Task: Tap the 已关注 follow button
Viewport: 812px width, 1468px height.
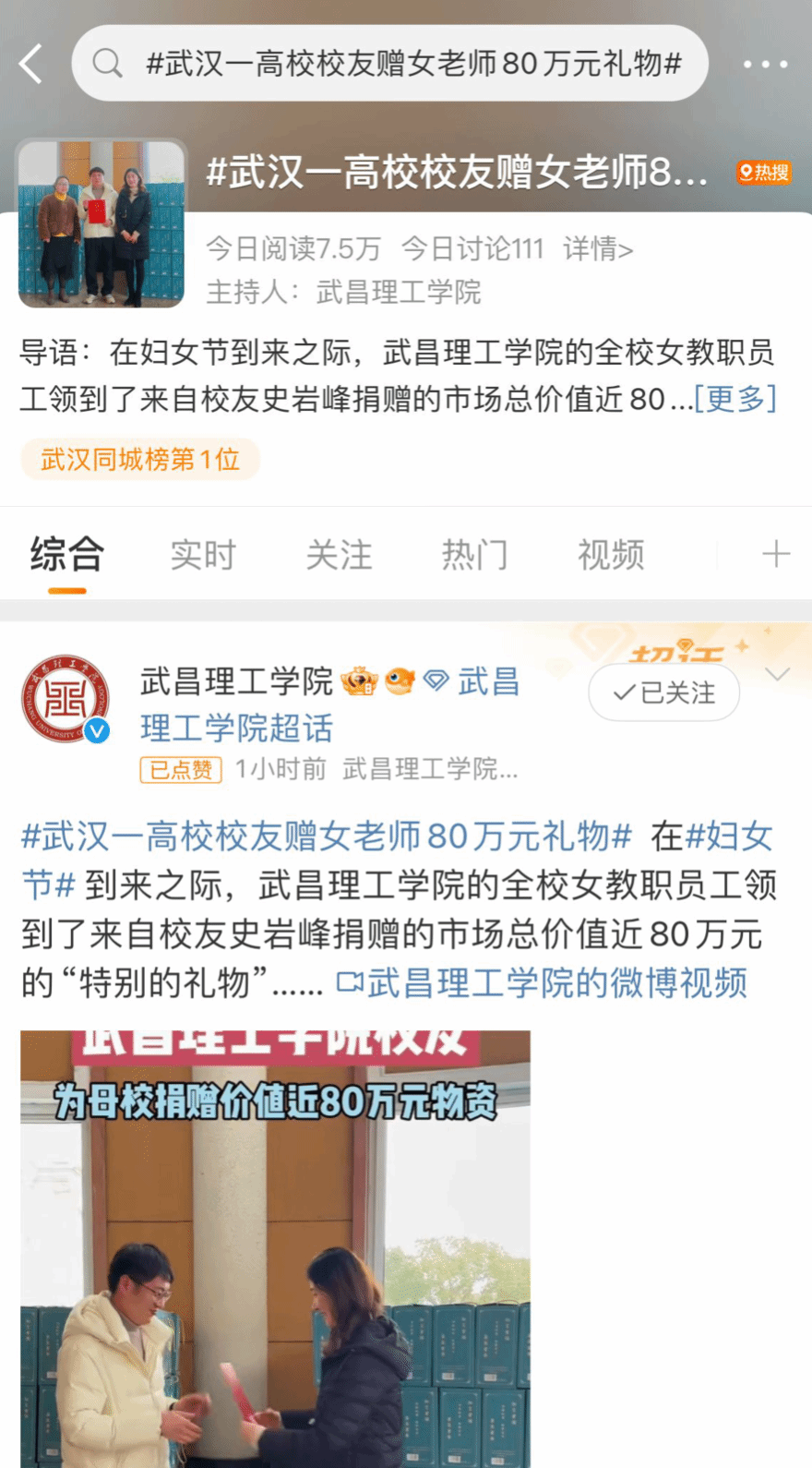Action: [663, 692]
